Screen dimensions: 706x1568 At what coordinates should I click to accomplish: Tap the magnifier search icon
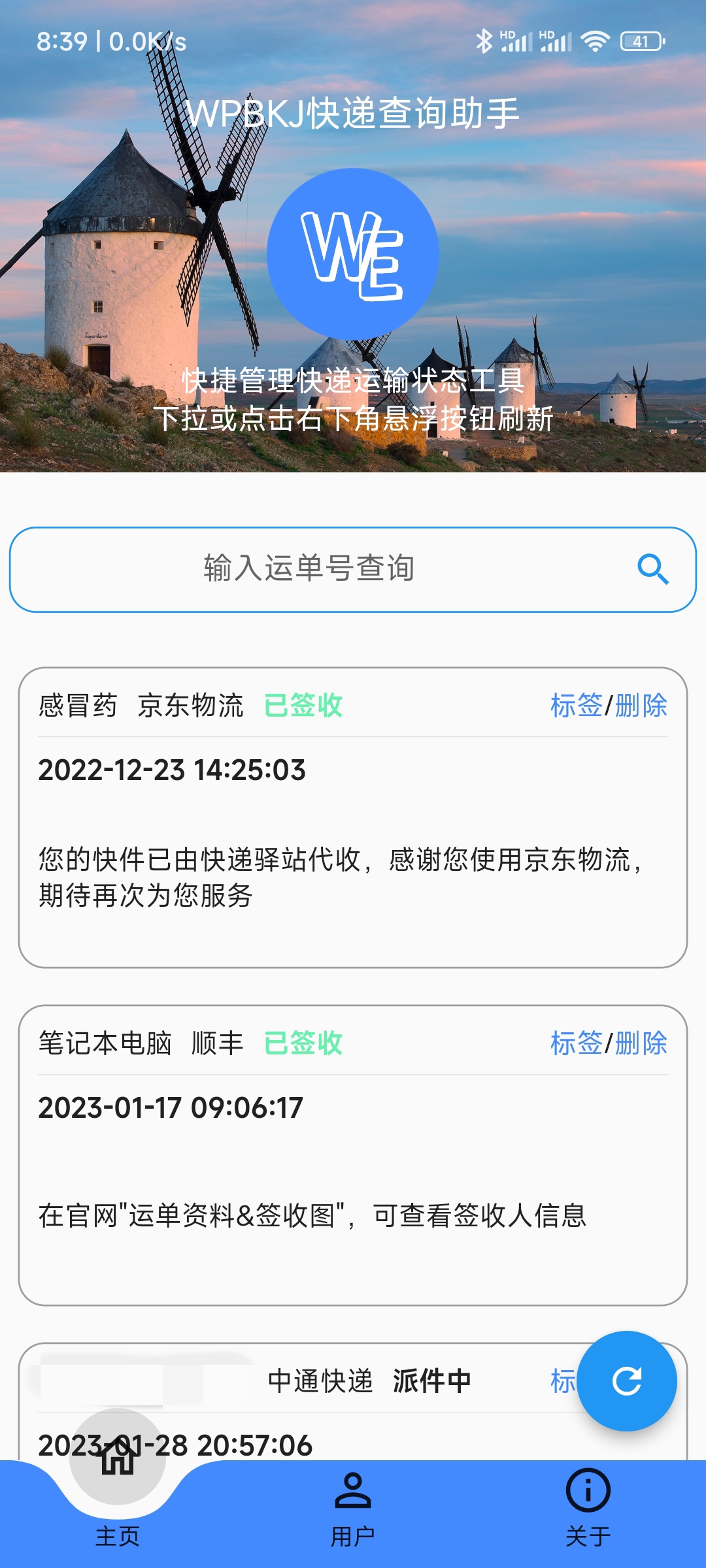pos(652,569)
